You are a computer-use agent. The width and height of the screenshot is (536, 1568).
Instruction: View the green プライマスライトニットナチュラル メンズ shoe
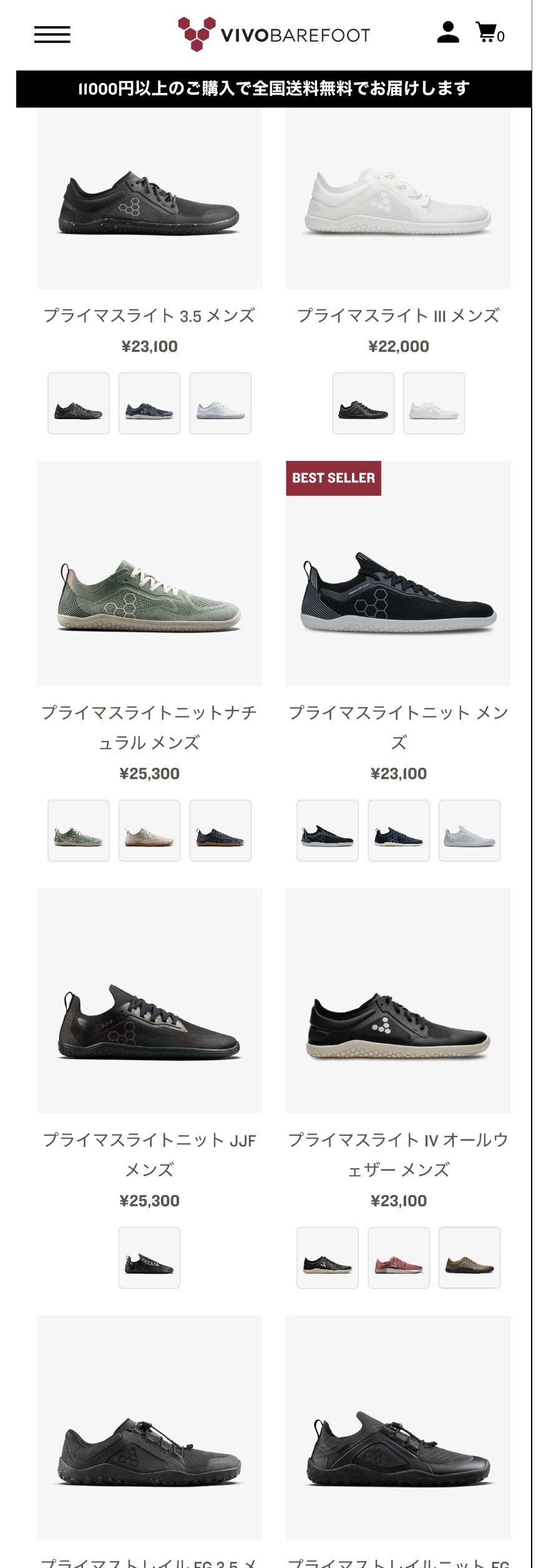[x=149, y=574]
